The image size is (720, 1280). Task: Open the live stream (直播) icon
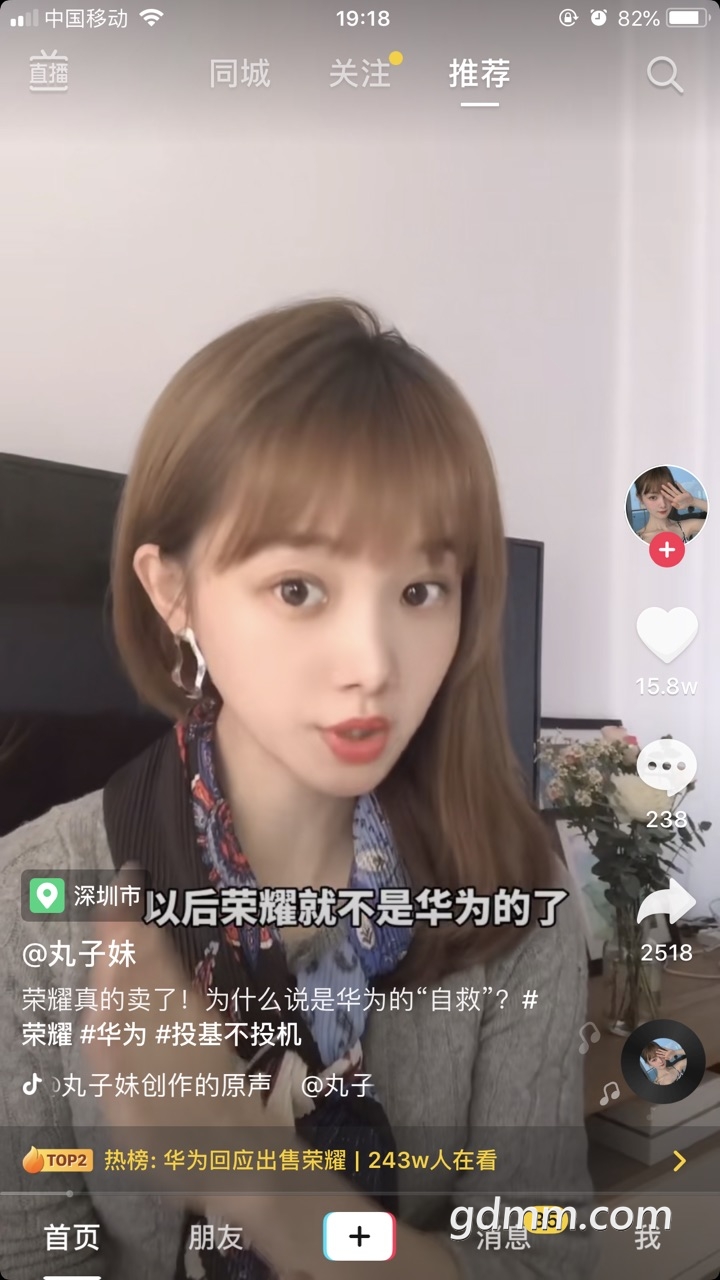coord(48,72)
